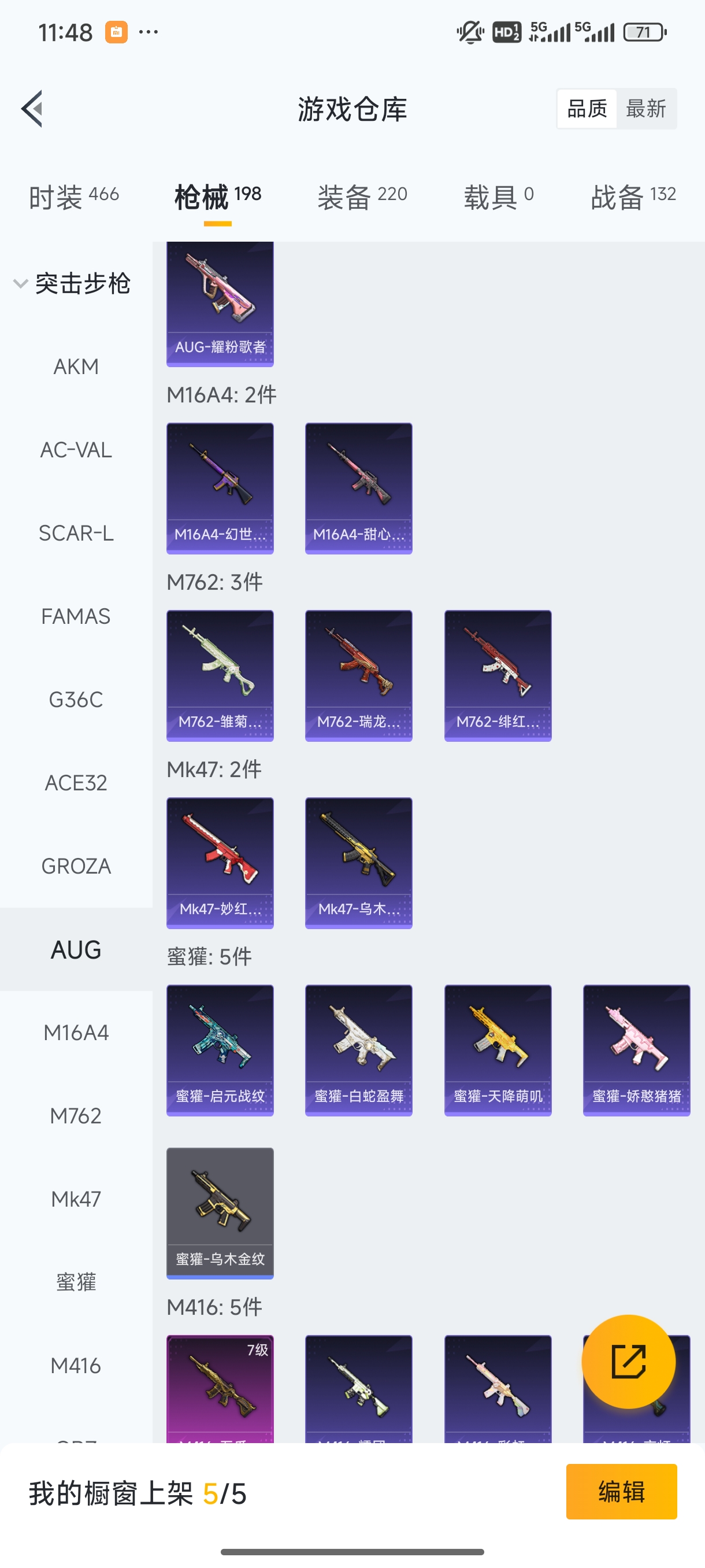705x1568 pixels.
Task: Open the Mk47-妙红 skin tile
Action: tap(220, 863)
